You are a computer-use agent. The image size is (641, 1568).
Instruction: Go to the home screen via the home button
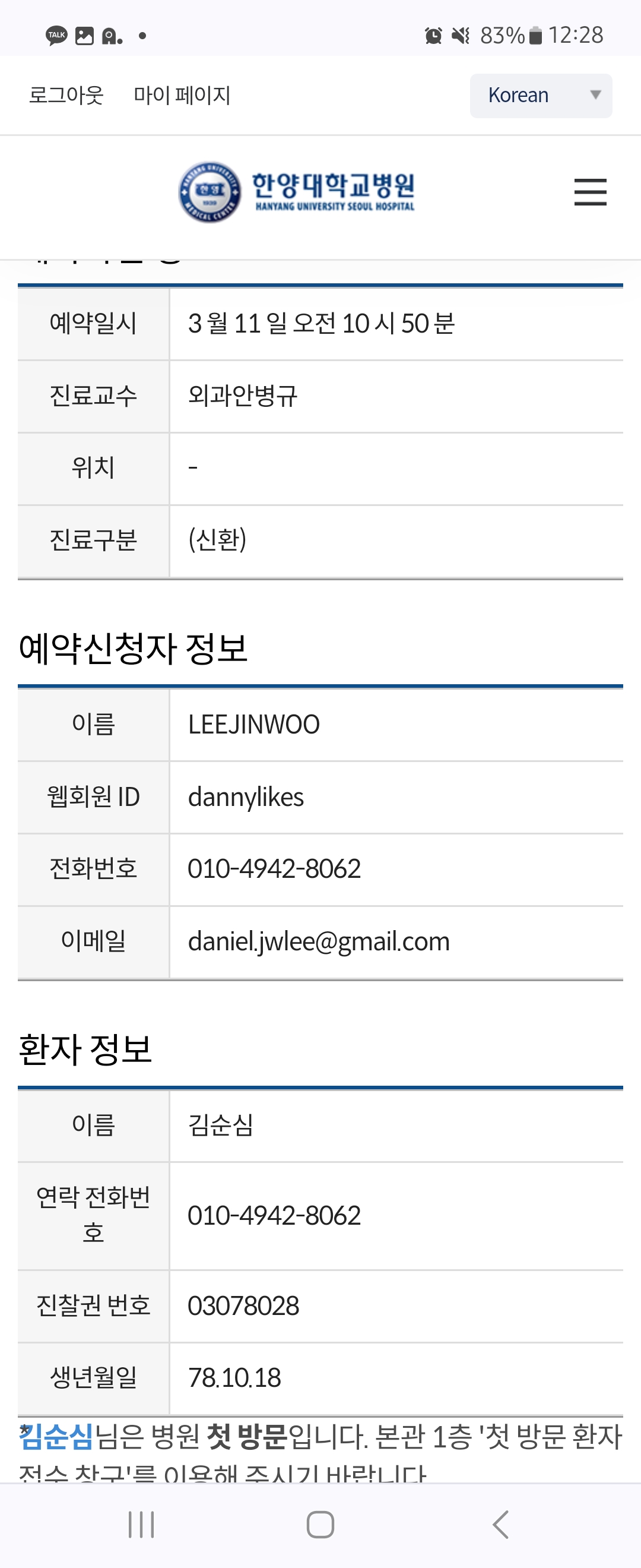(x=320, y=1524)
